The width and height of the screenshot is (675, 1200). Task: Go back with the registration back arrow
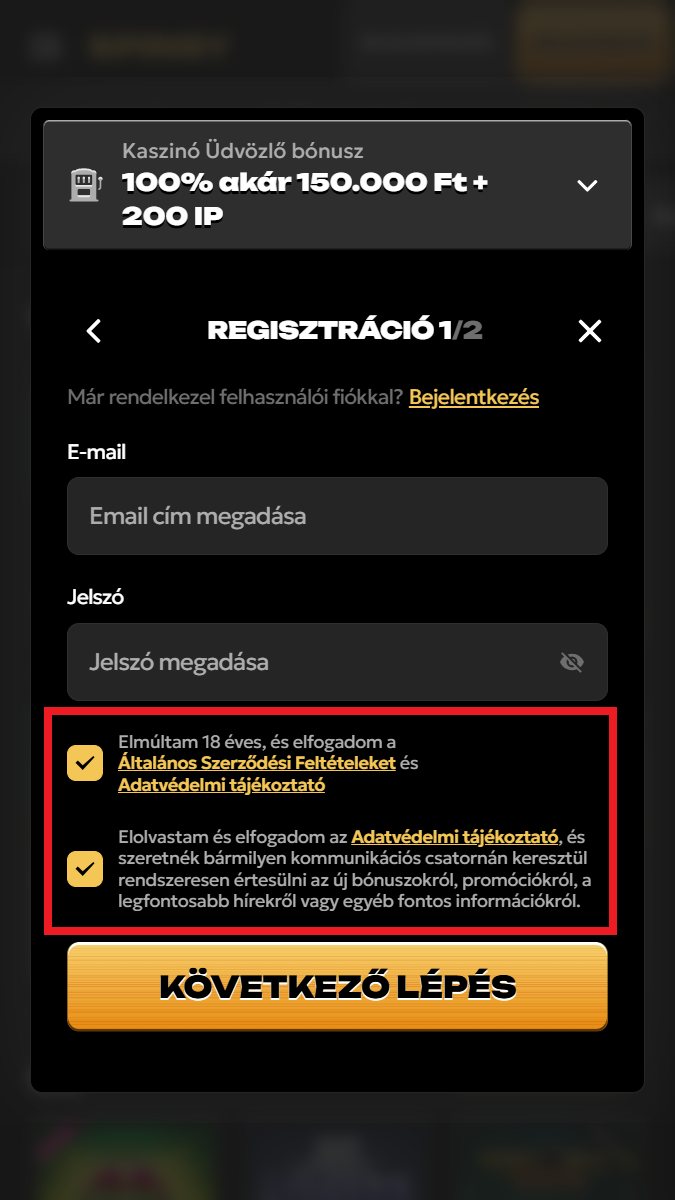click(x=94, y=331)
